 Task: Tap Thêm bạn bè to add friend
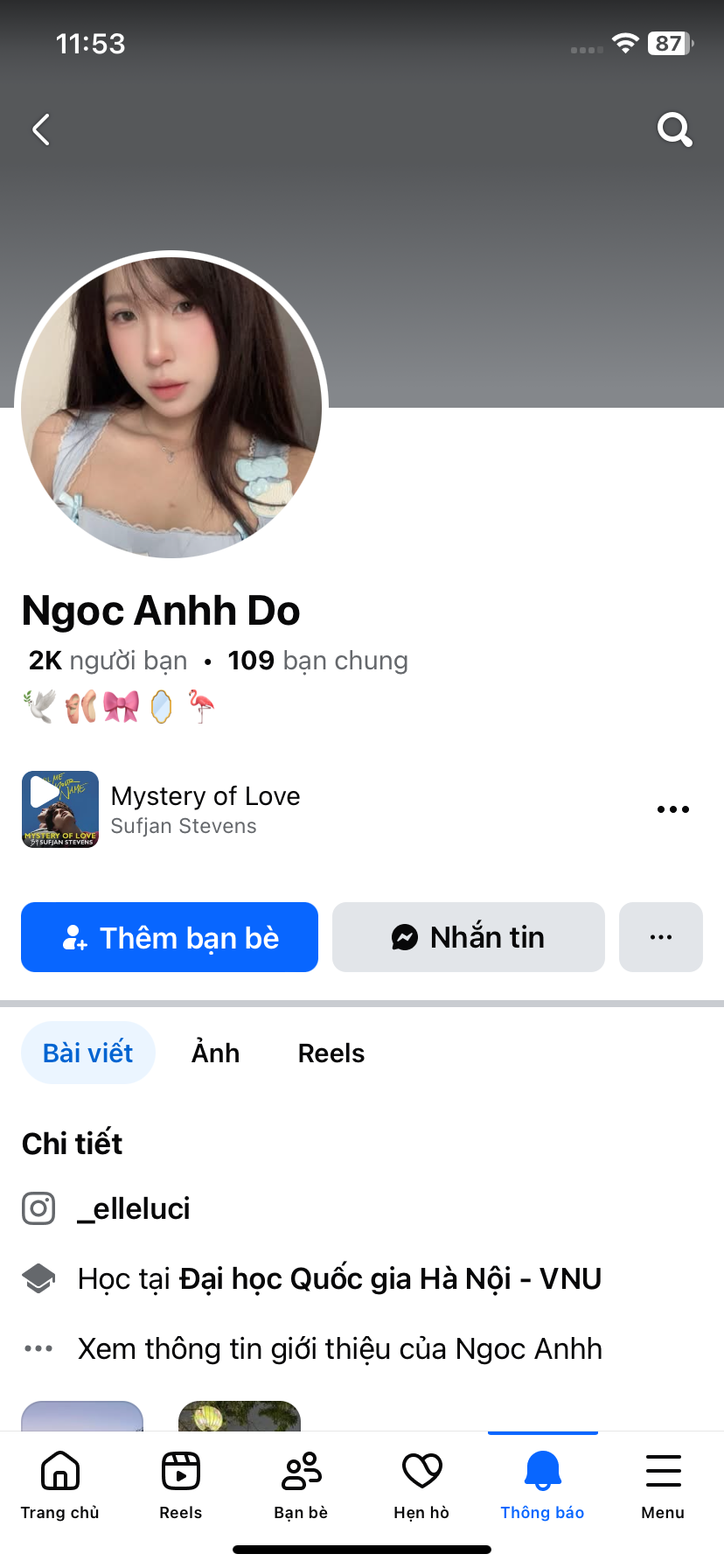point(170,937)
